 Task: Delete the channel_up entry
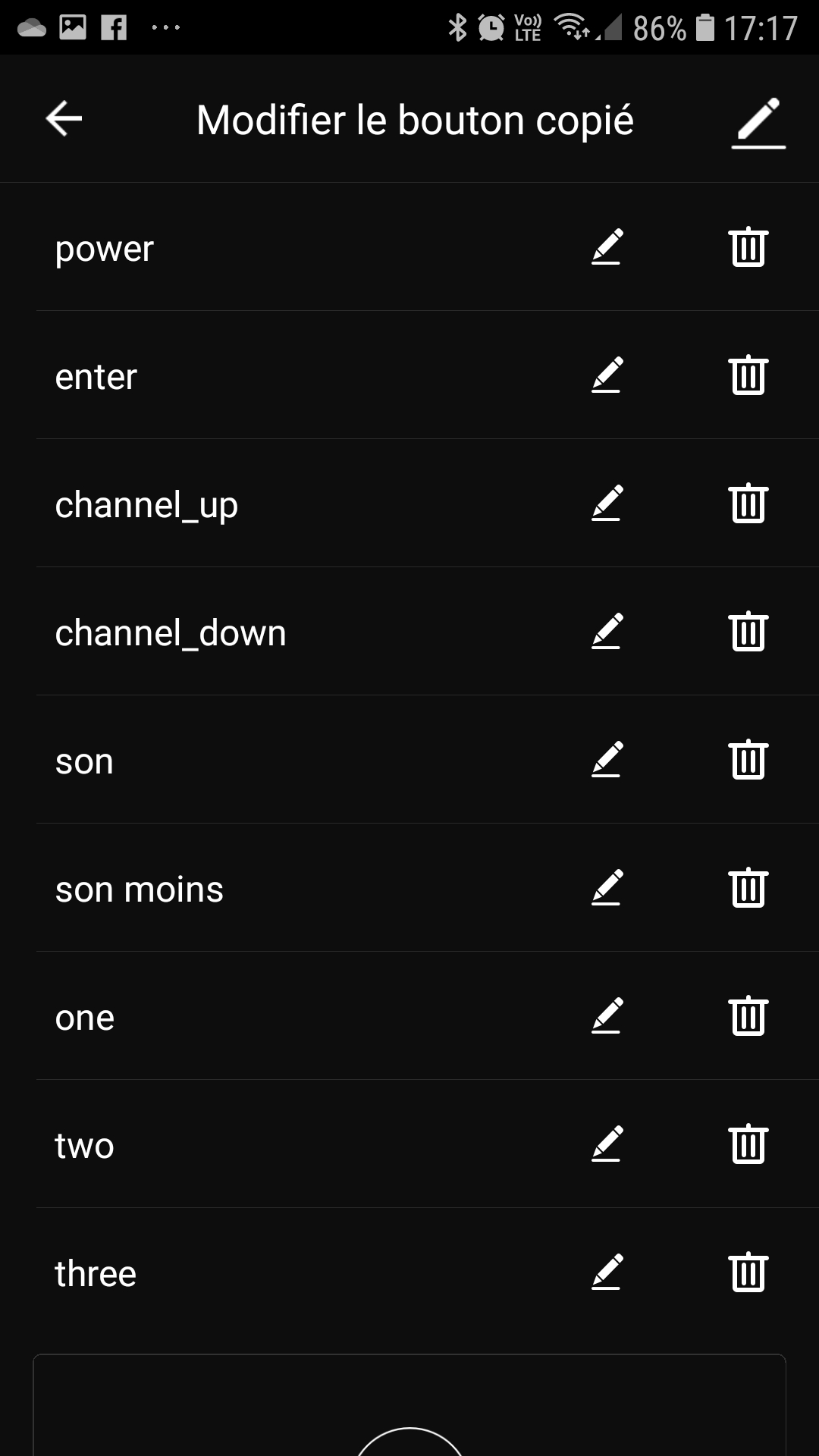[x=748, y=504]
